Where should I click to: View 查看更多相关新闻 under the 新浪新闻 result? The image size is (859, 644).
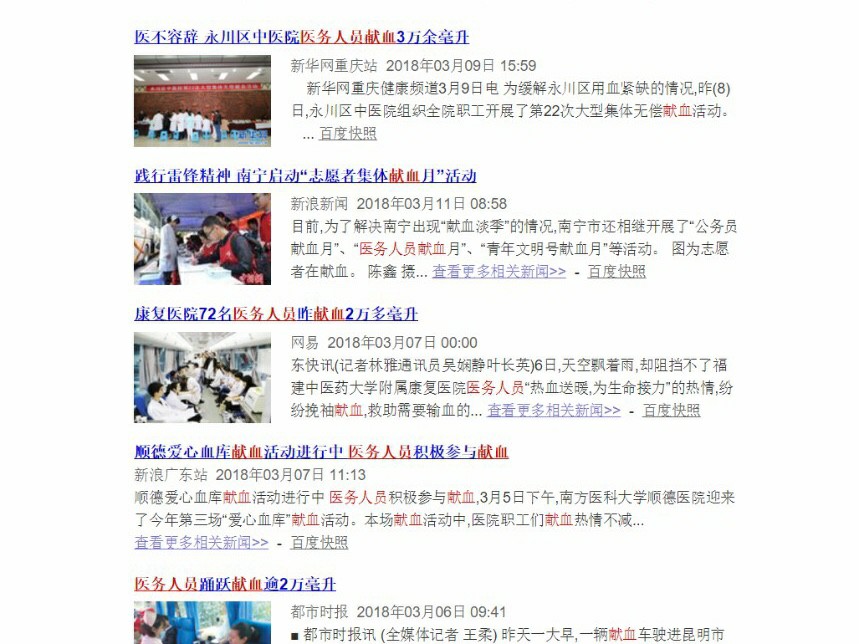pyautogui.click(x=499, y=271)
